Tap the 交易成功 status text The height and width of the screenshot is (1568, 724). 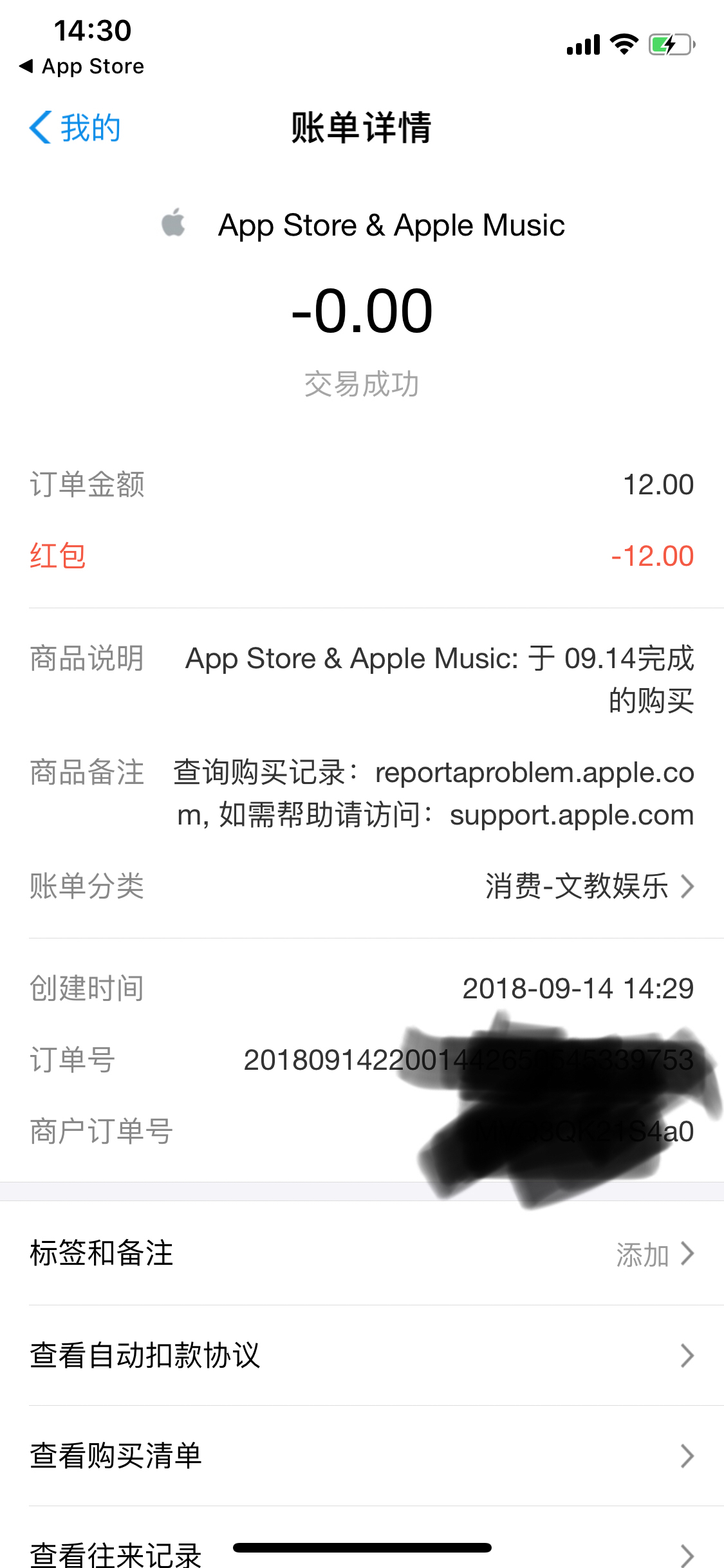point(362,384)
